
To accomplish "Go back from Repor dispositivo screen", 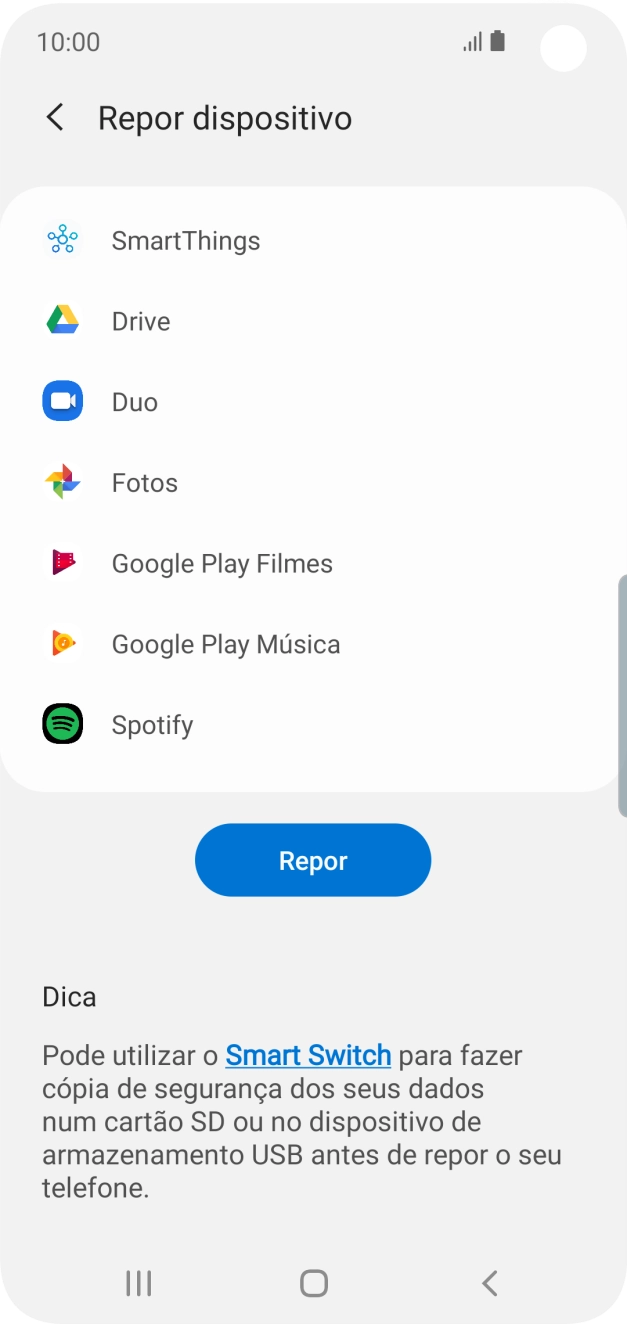I will tap(55, 118).
